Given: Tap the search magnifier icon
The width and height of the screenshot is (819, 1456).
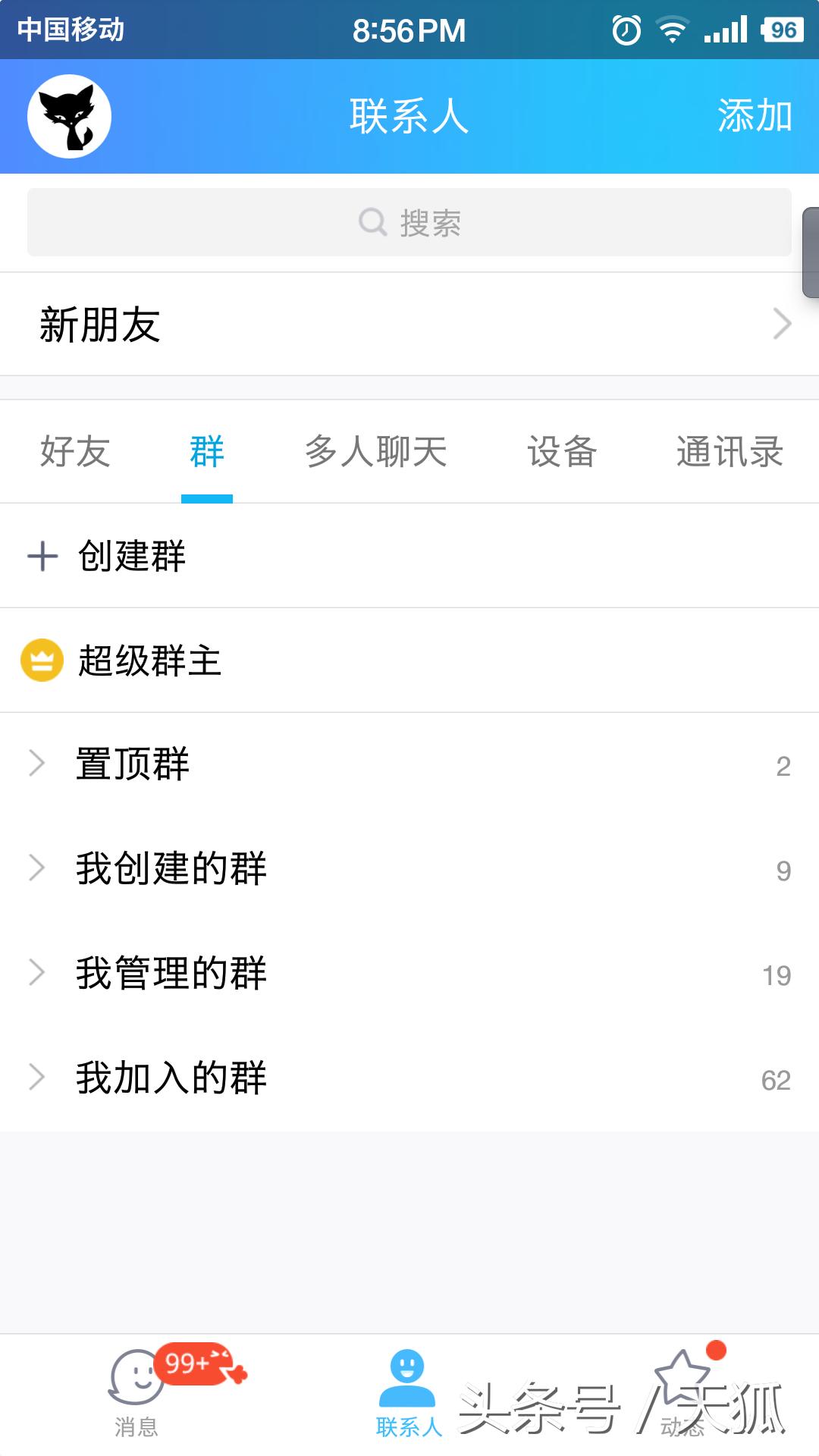Looking at the screenshot, I should click(371, 222).
